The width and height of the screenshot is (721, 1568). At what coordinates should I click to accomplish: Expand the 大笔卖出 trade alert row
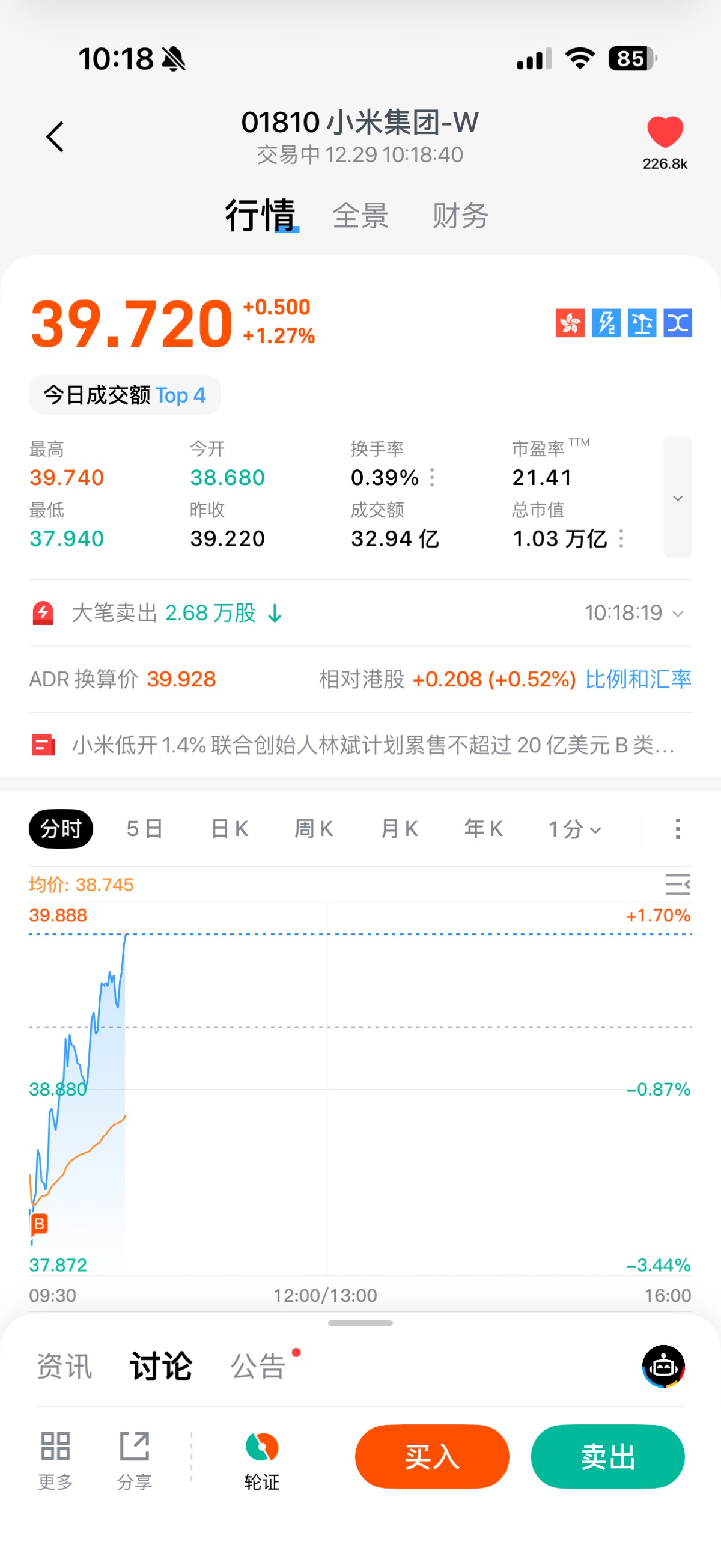pos(677,614)
